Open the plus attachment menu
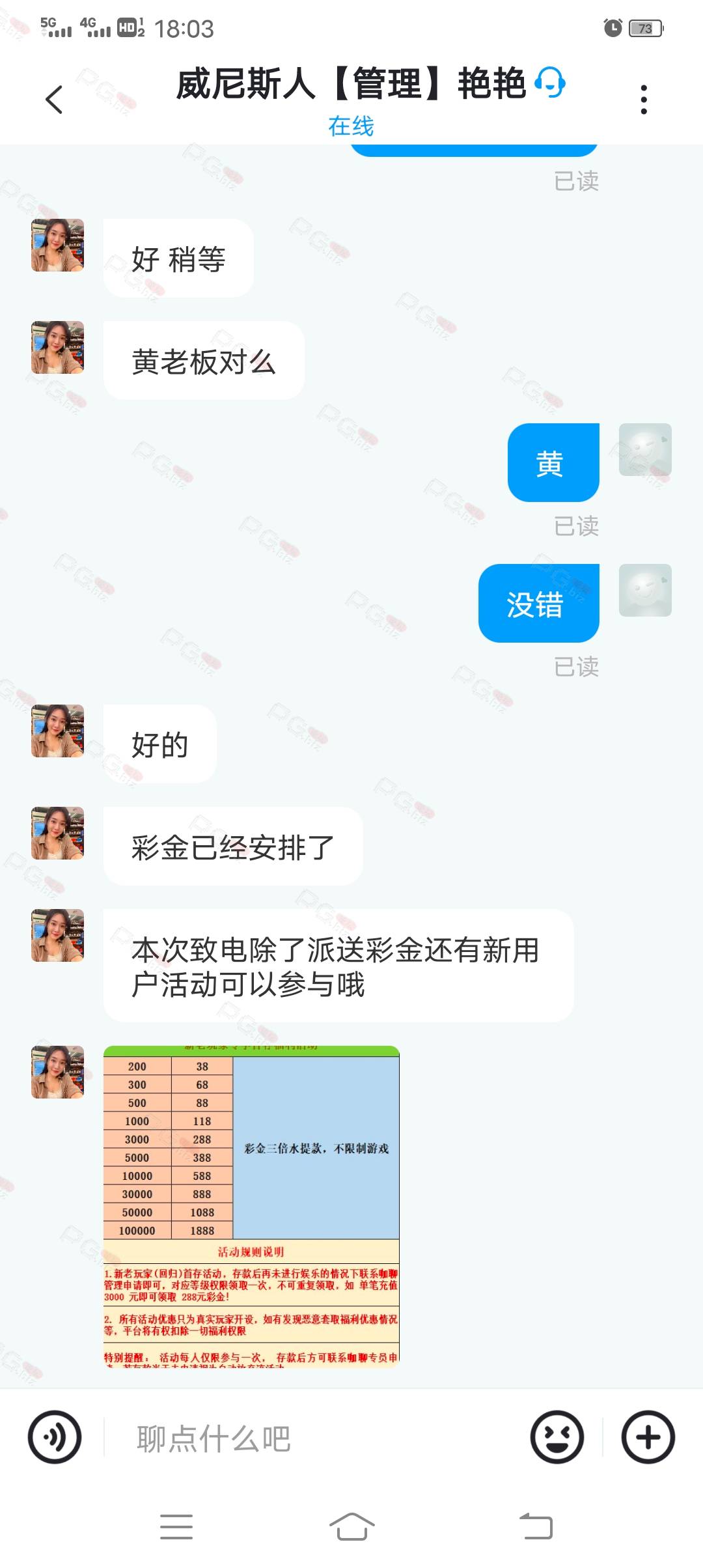Image resolution: width=703 pixels, height=1568 pixels. pos(648,1437)
